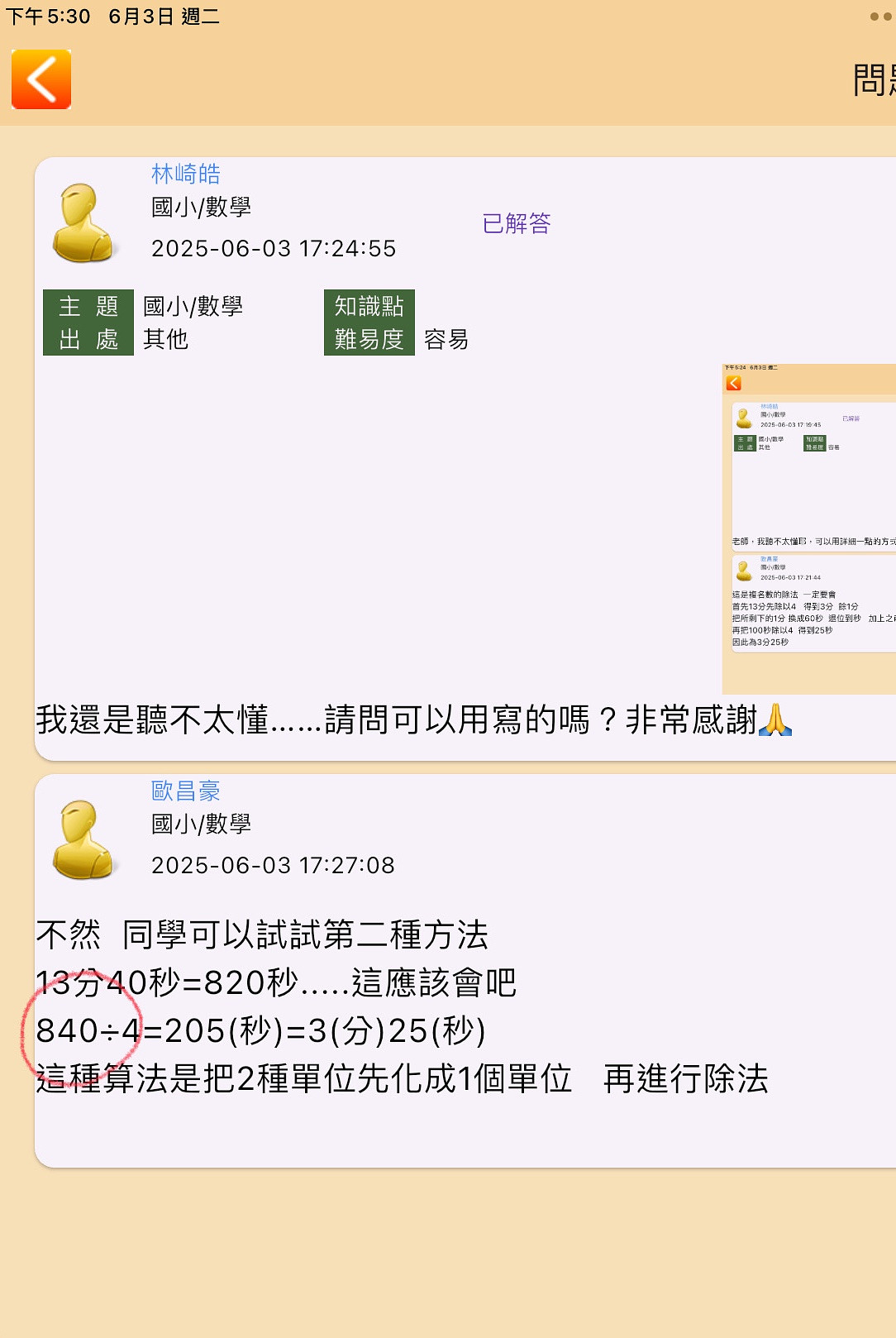This screenshot has width=896, height=1338.
Task: Tap the orange back arrow
Action: (41, 79)
